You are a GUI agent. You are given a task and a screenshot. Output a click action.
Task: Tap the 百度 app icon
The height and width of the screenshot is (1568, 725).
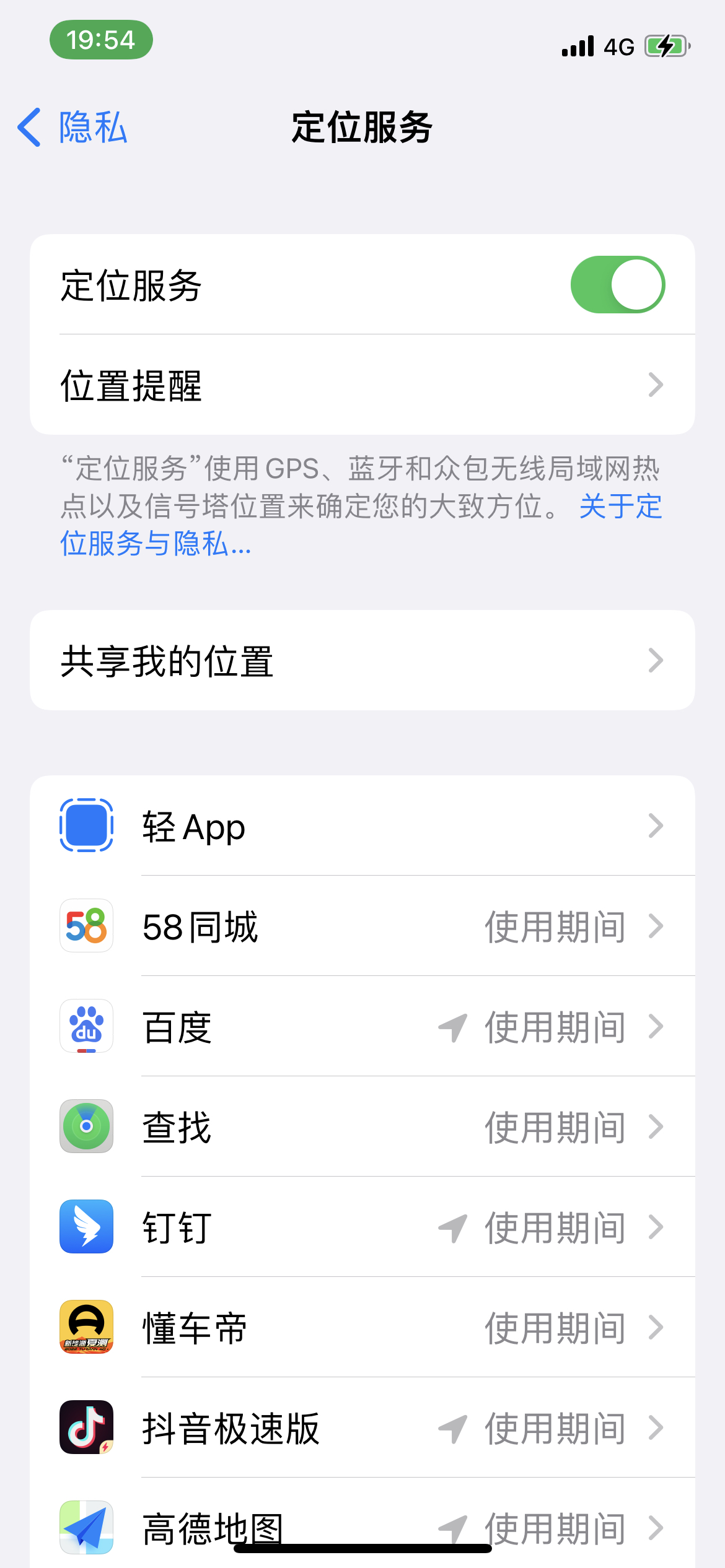tap(86, 1027)
